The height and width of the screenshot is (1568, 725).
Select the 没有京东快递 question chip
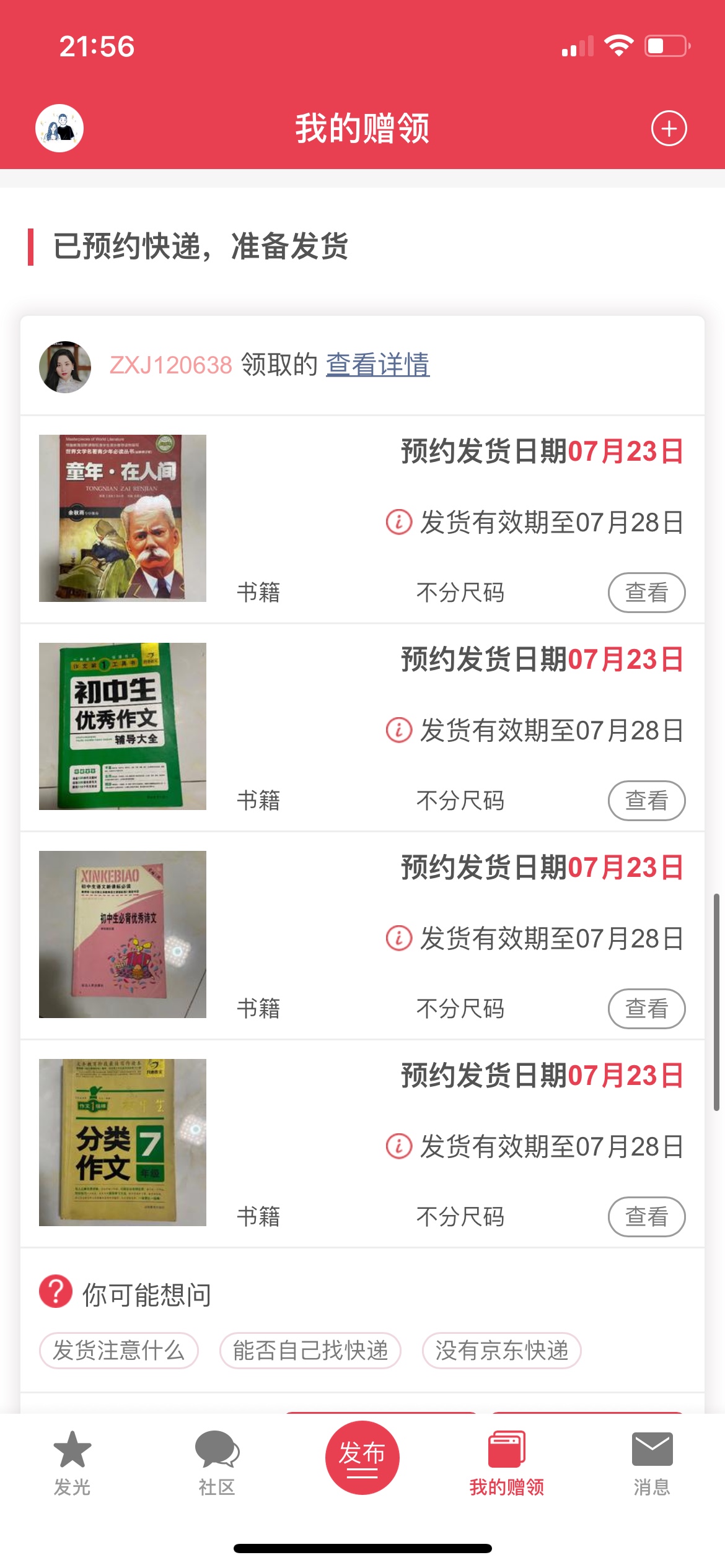pyautogui.click(x=501, y=1351)
